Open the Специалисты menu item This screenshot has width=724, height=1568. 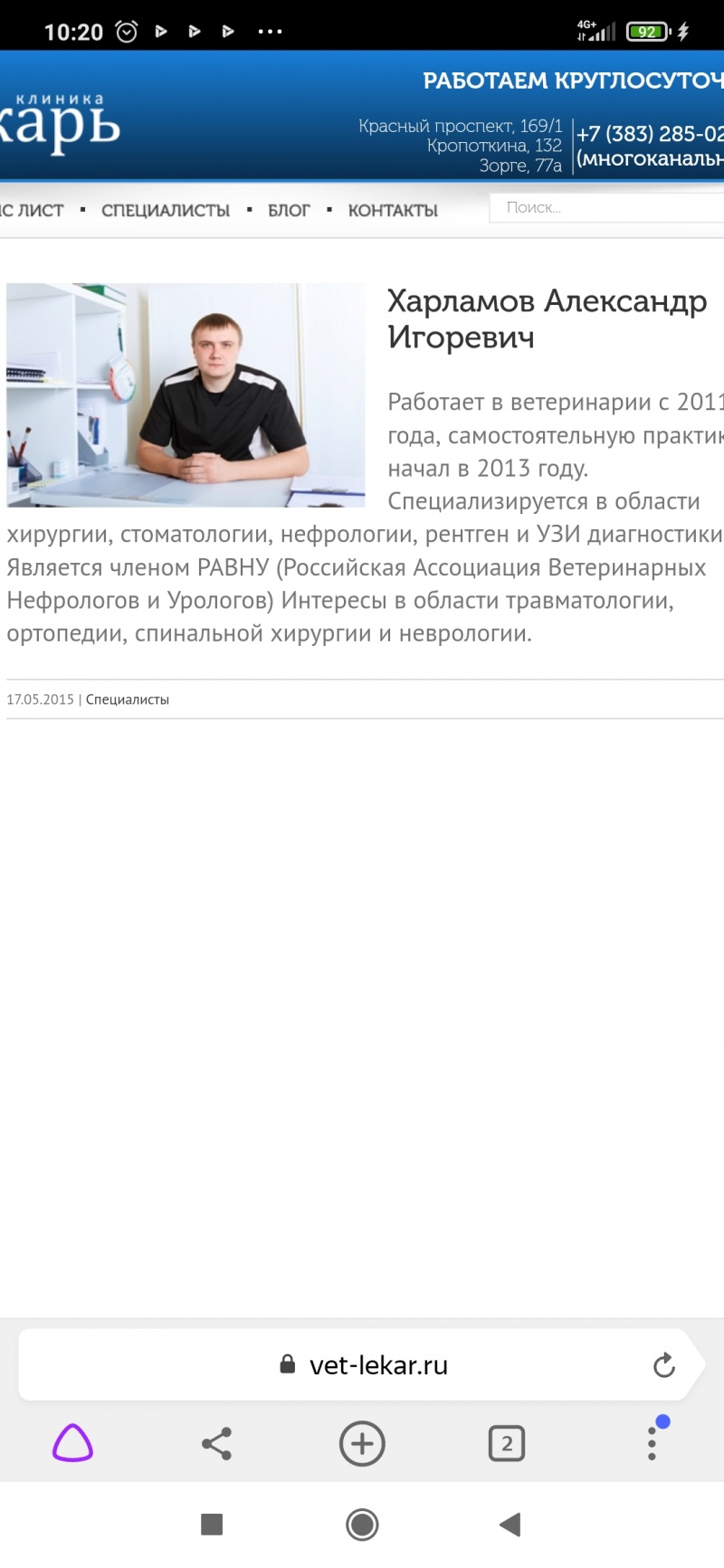[x=166, y=210]
